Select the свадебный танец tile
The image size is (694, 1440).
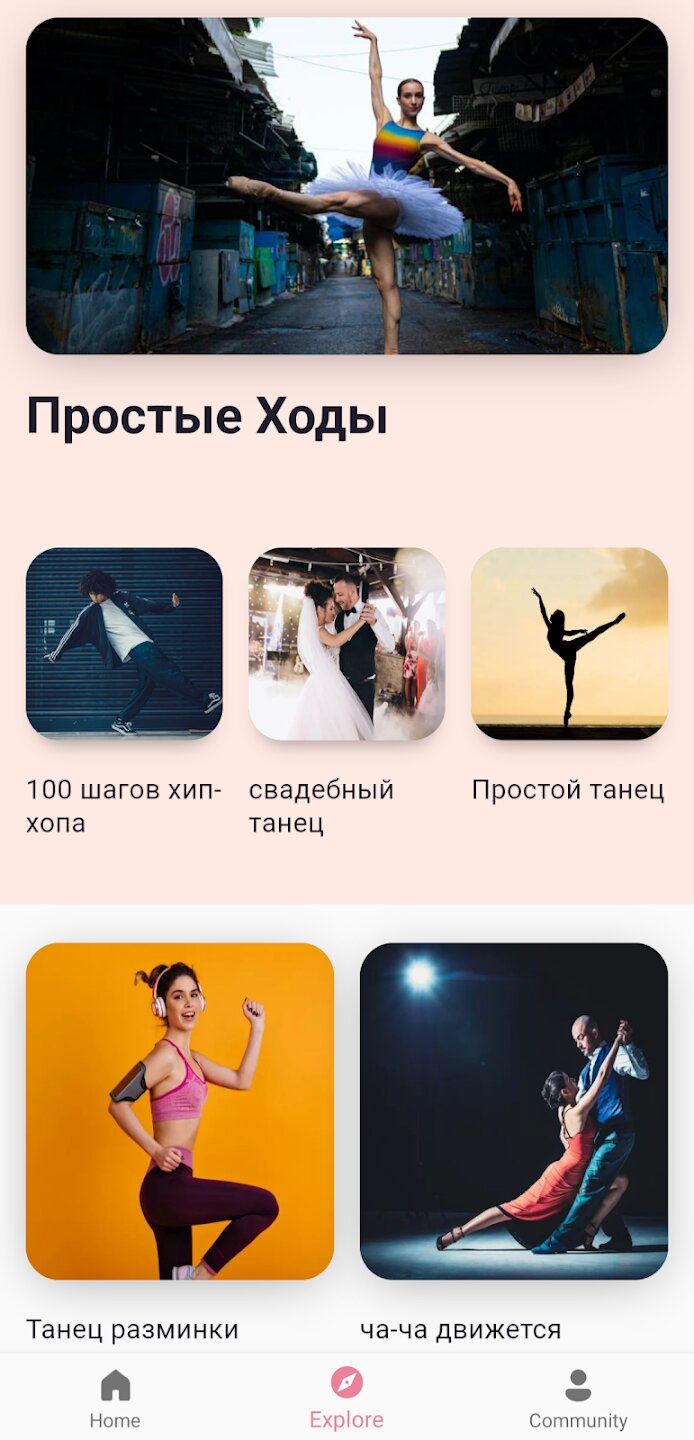coord(346,643)
